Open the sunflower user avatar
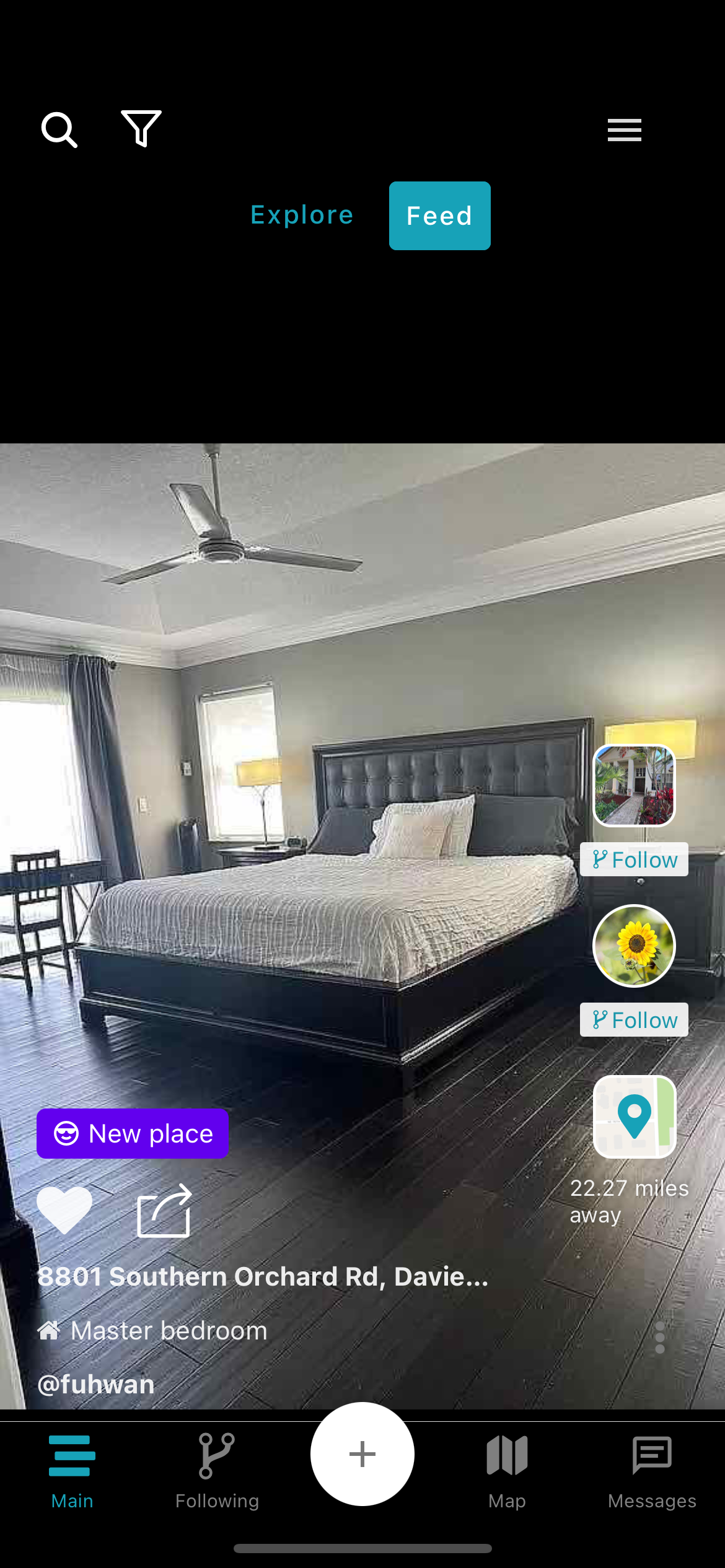Screen dimensions: 725x1568 (634, 946)
